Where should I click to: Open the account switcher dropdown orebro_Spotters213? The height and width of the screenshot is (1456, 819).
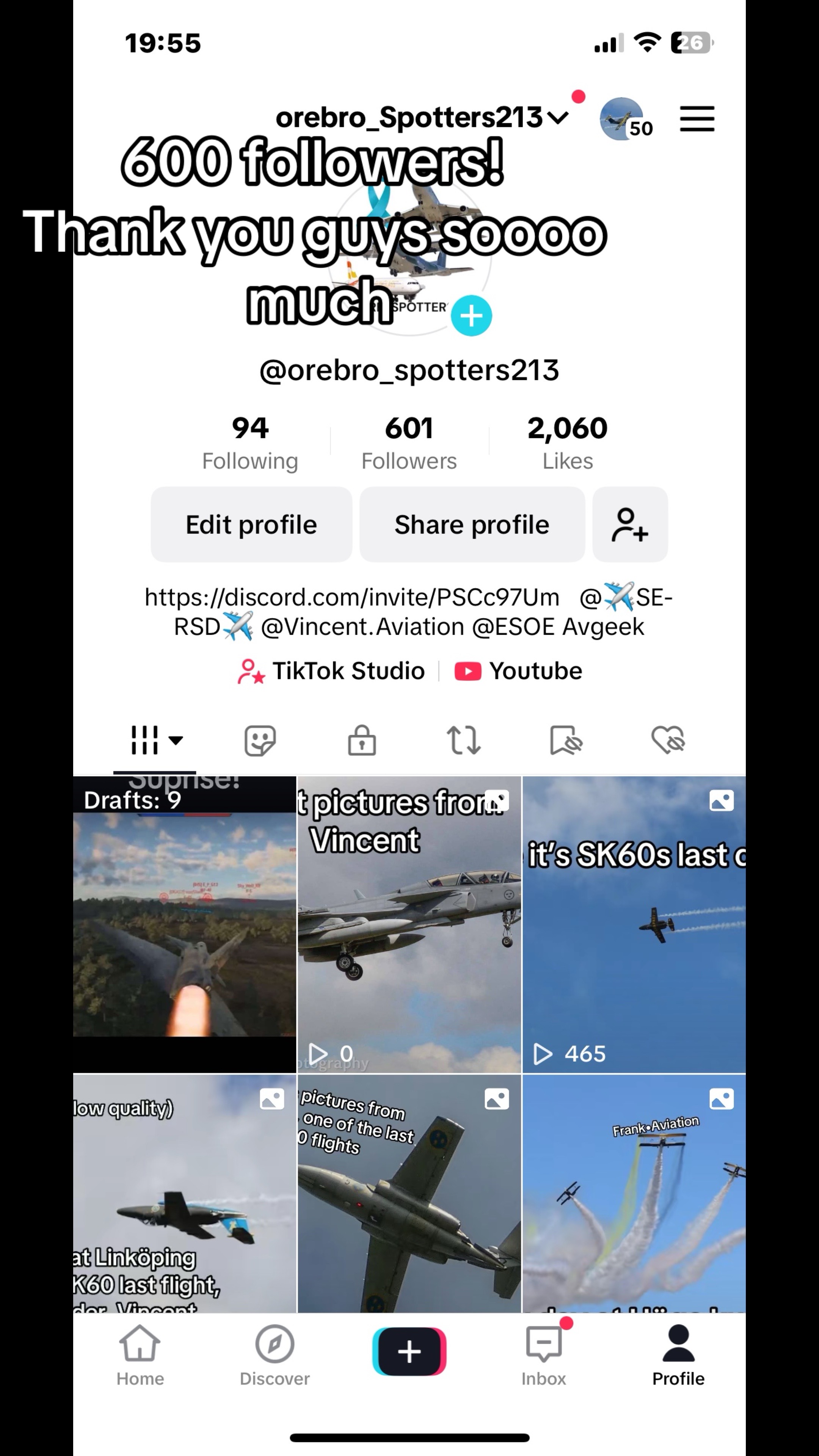[421, 118]
